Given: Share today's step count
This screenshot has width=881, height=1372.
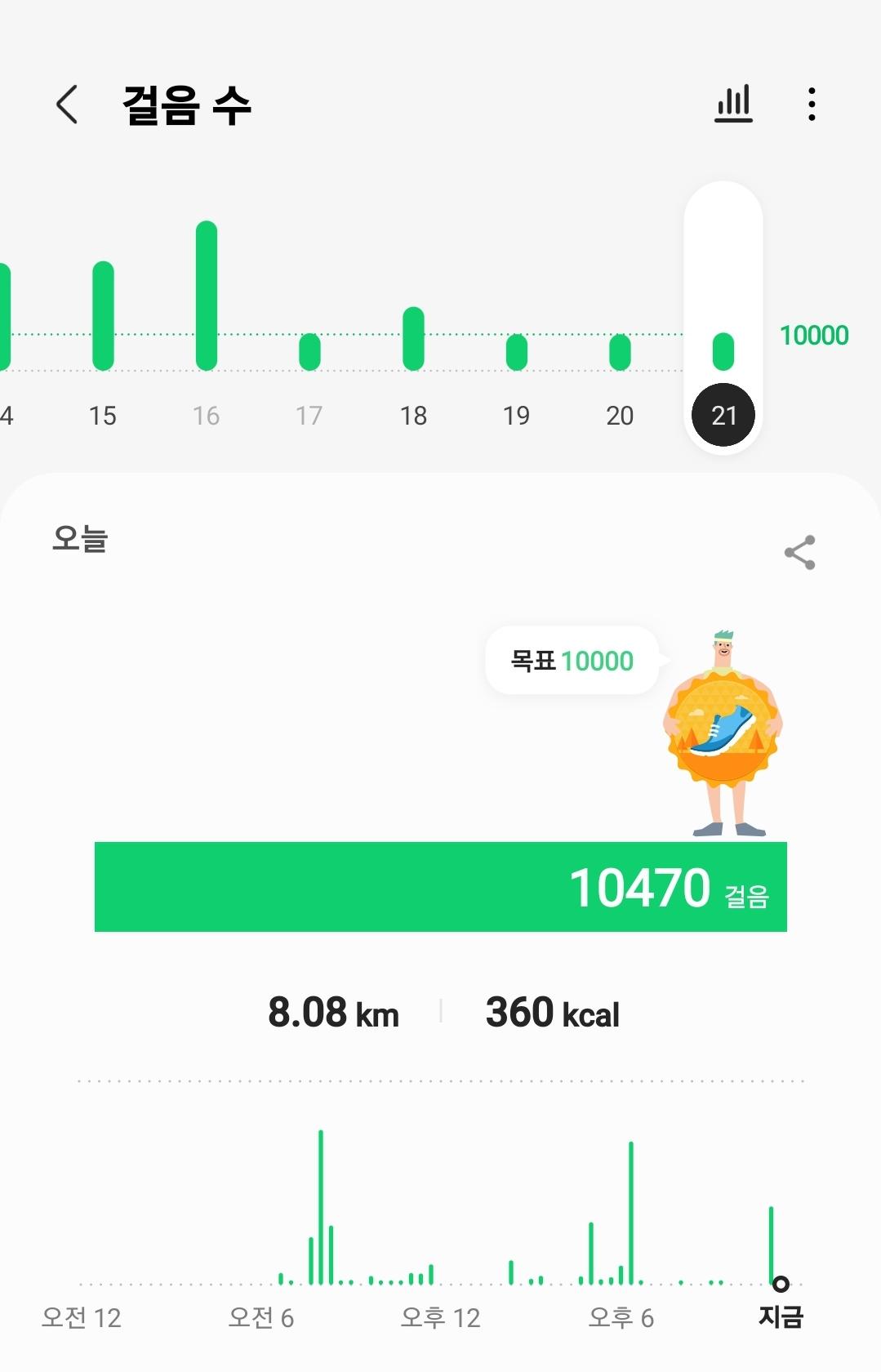Looking at the screenshot, I should (799, 553).
